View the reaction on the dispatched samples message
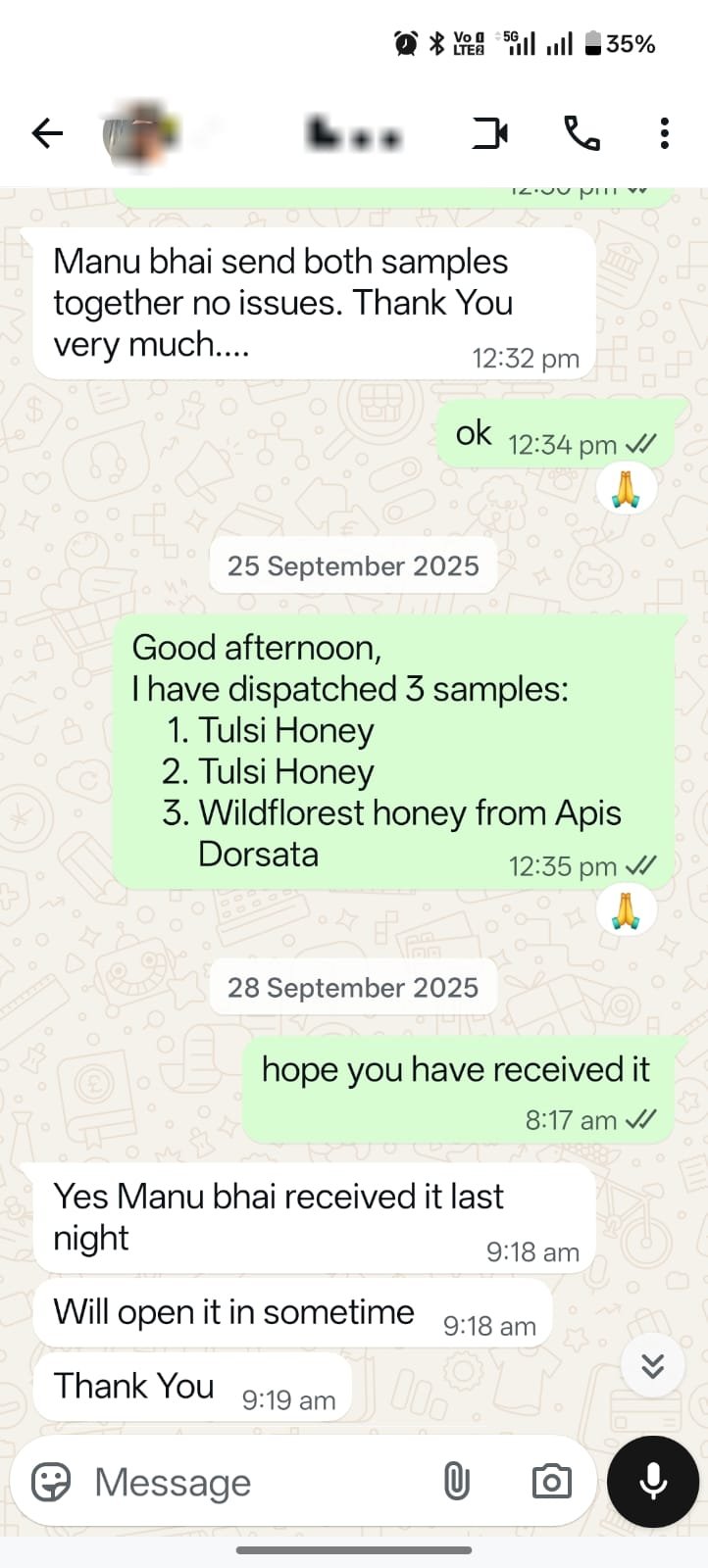 pos(626,910)
